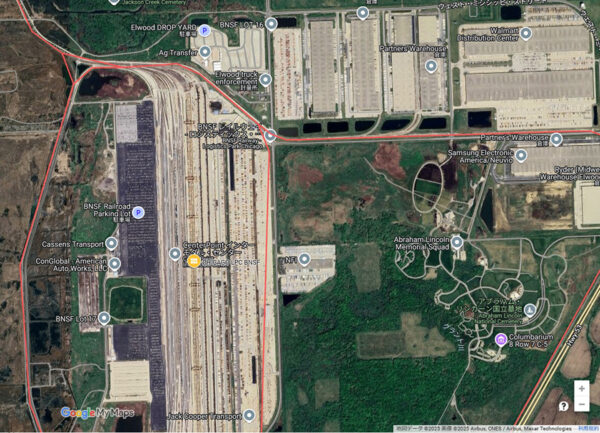This screenshot has height=433, width=600.
Task: Select the Walmart Distribution Center marker
Action: pyautogui.click(x=526, y=33)
